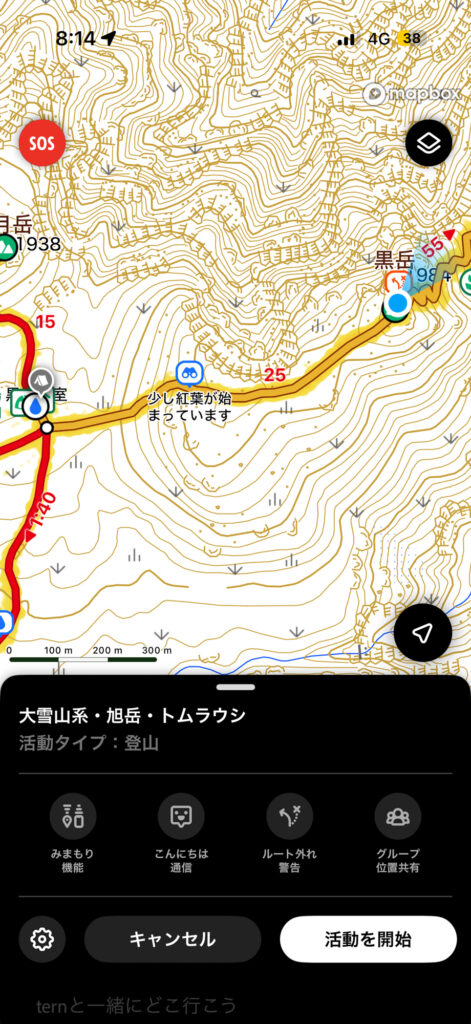Open activity settings gear
471x1024 pixels.
(x=42, y=939)
